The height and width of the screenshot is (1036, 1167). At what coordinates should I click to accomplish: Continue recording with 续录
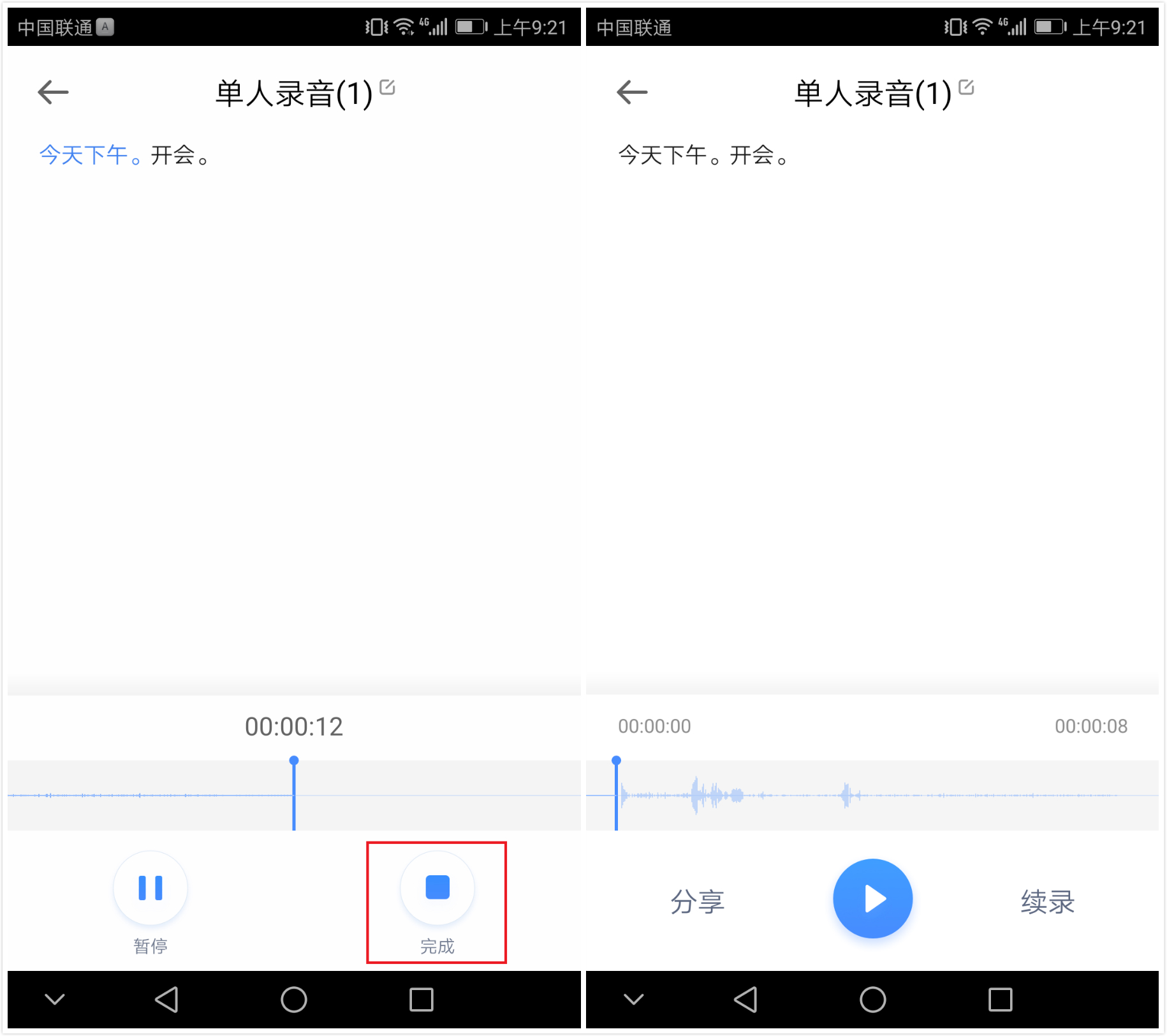(1047, 901)
